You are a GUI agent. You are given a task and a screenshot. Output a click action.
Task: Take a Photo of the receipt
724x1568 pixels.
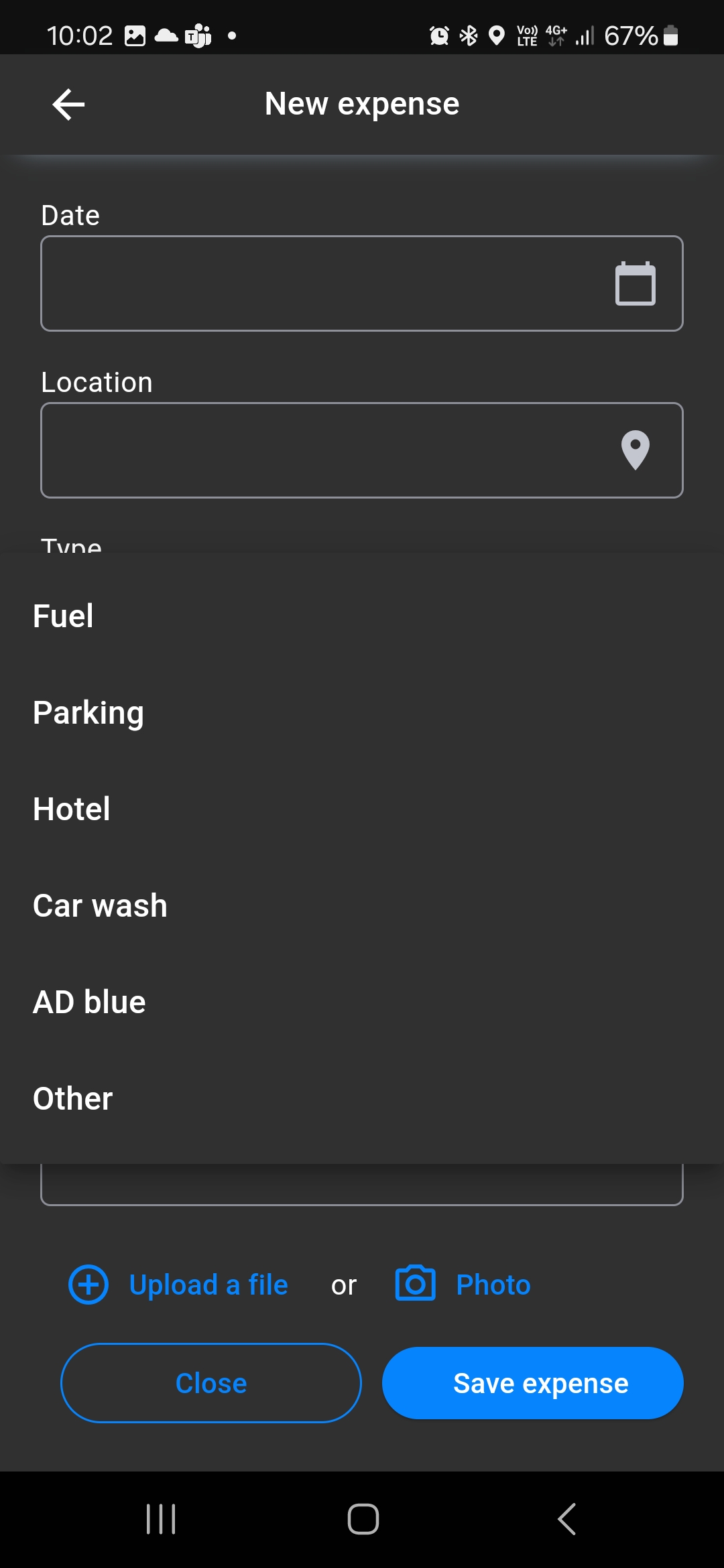pyautogui.click(x=463, y=1285)
